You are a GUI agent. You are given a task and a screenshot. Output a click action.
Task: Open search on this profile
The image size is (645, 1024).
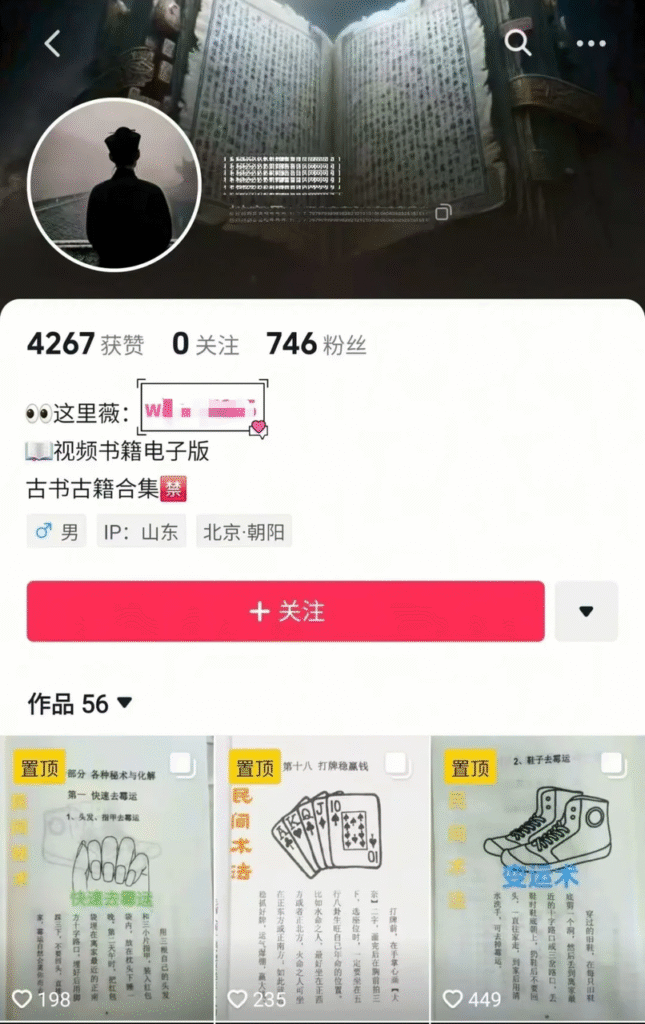coord(517,43)
